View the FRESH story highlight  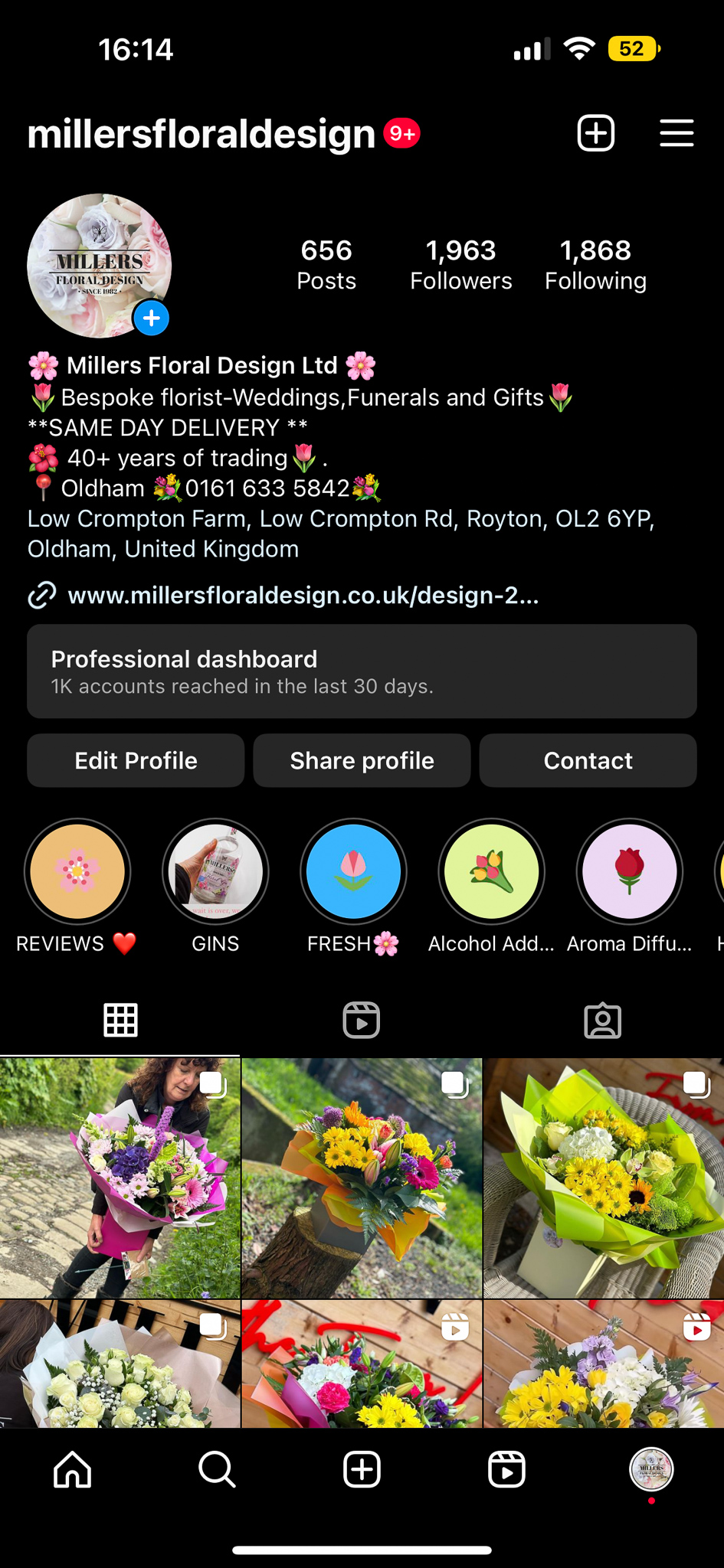(353, 872)
